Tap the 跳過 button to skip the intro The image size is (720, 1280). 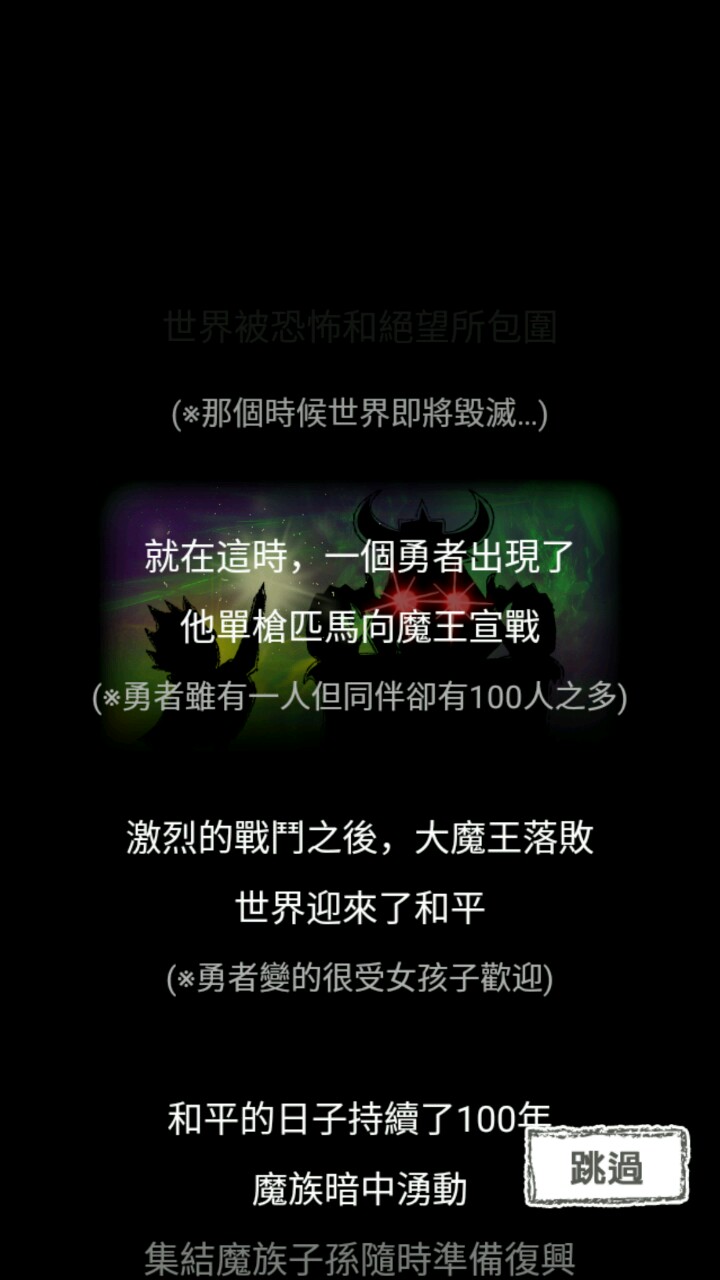click(607, 1166)
